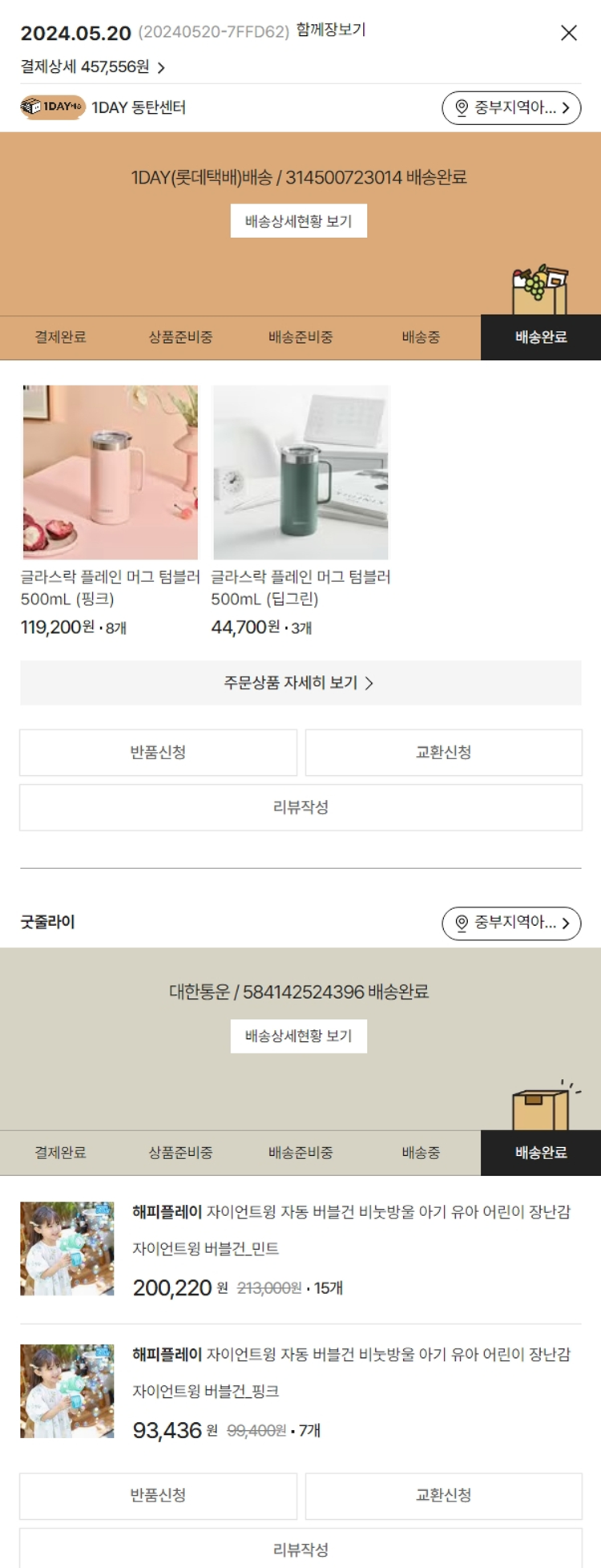The image size is (601, 1568).
Task: Request return 반품신청 for 굿줄라이 order
Action: [x=158, y=1496]
